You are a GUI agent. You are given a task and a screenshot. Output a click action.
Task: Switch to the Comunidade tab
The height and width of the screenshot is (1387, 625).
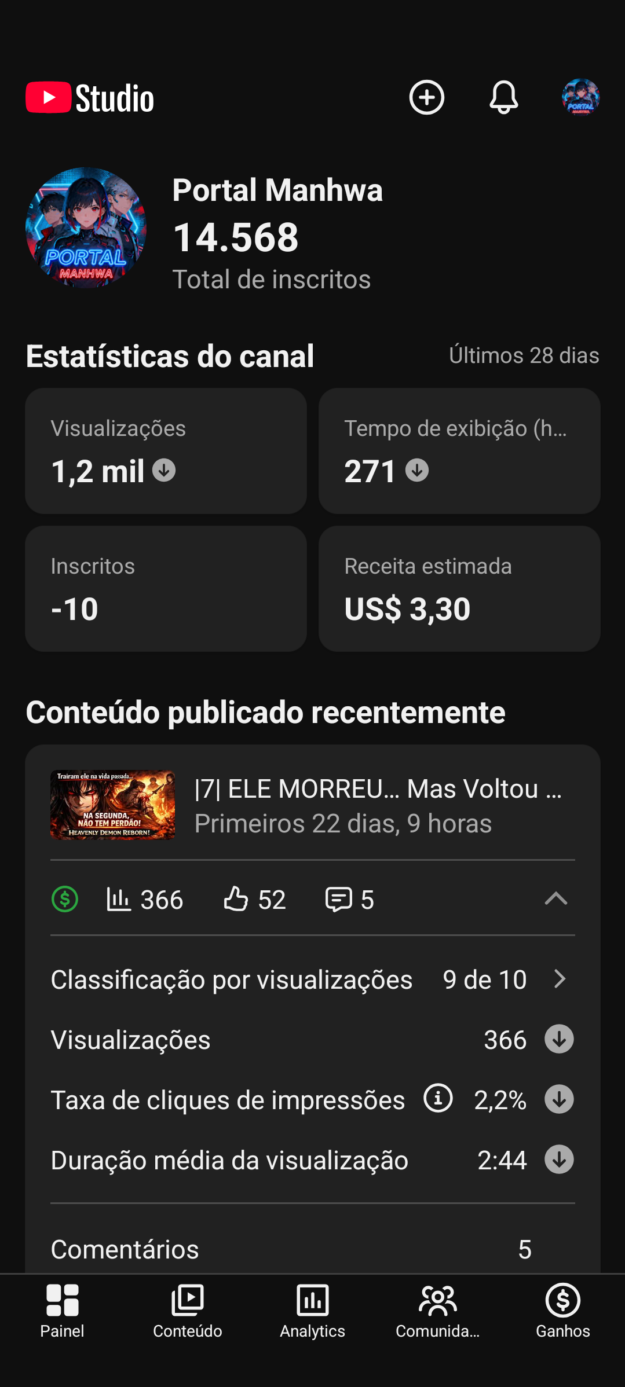(x=437, y=1311)
